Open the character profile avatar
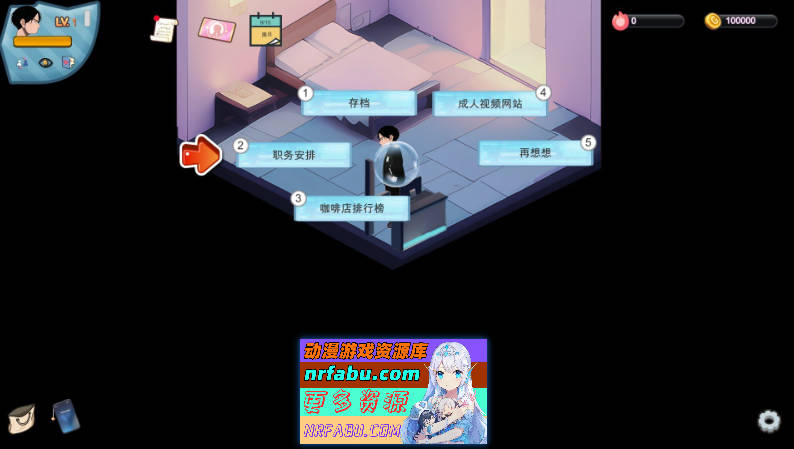 click(x=27, y=22)
